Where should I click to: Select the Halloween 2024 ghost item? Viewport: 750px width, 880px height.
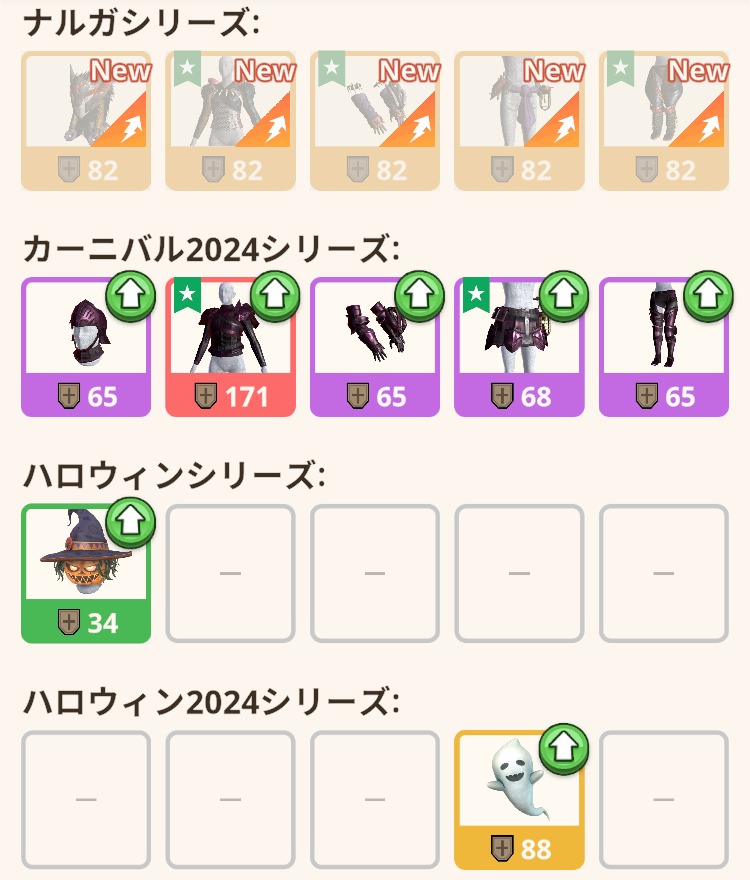[x=518, y=798]
